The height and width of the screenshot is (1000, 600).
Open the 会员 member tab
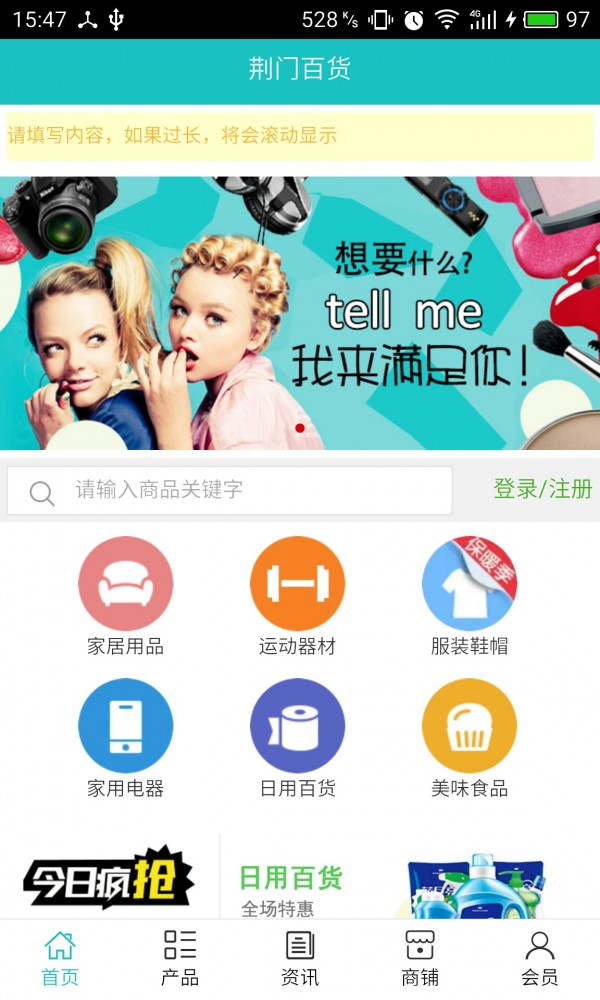[540, 959]
